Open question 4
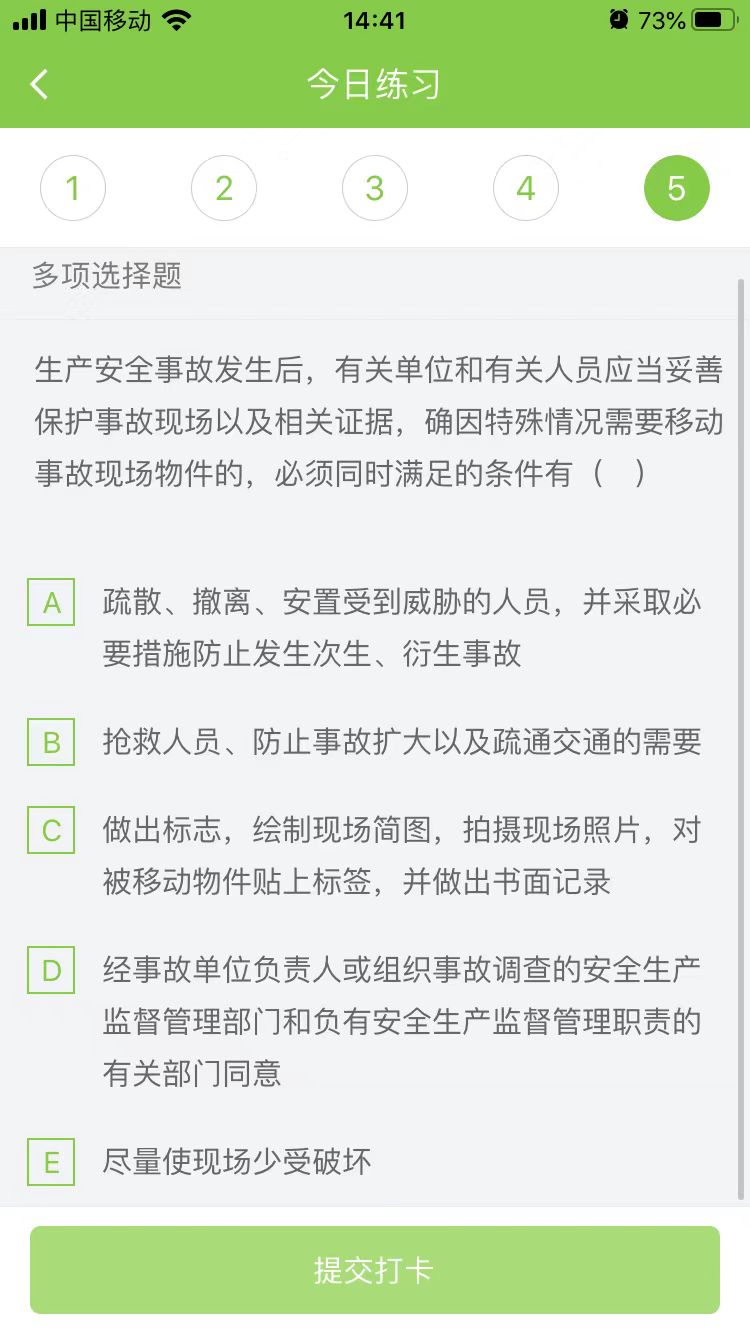 [526, 188]
